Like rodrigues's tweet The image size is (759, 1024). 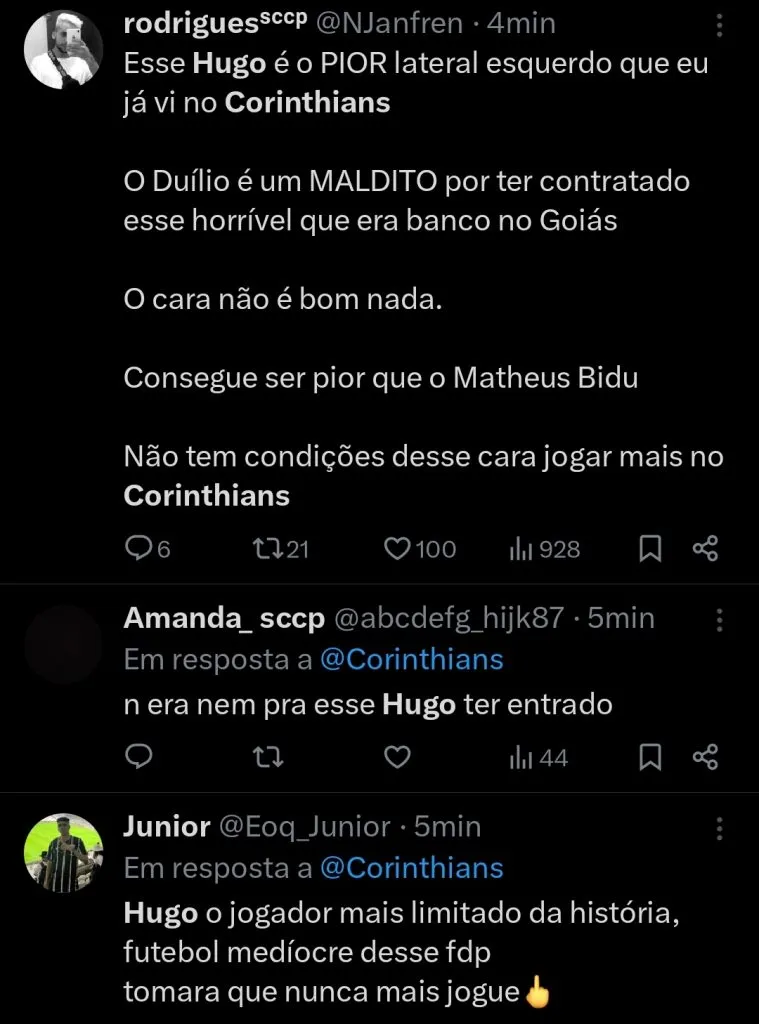[399, 548]
